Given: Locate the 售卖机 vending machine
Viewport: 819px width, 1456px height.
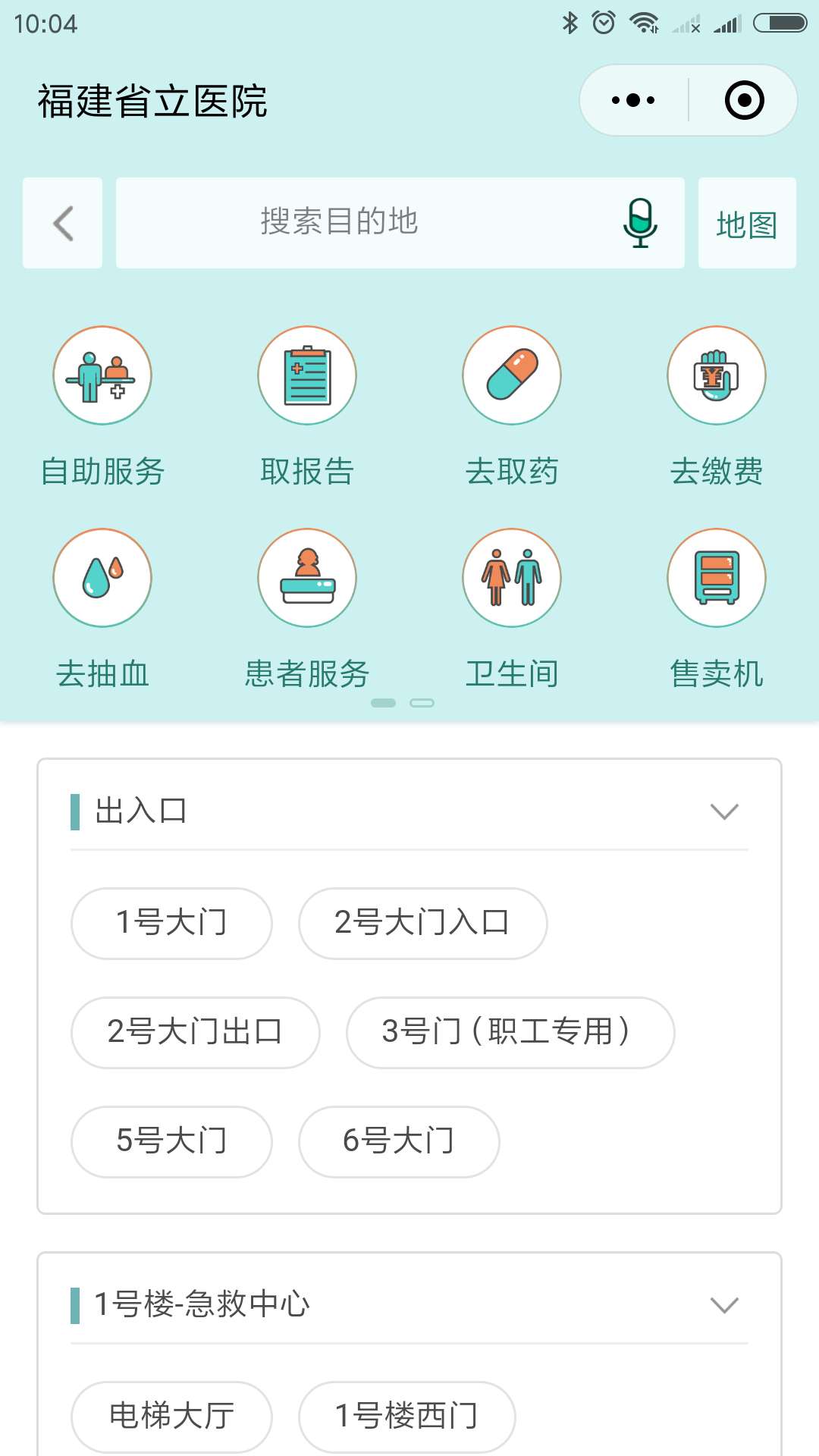Looking at the screenshot, I should pyautogui.click(x=717, y=579).
